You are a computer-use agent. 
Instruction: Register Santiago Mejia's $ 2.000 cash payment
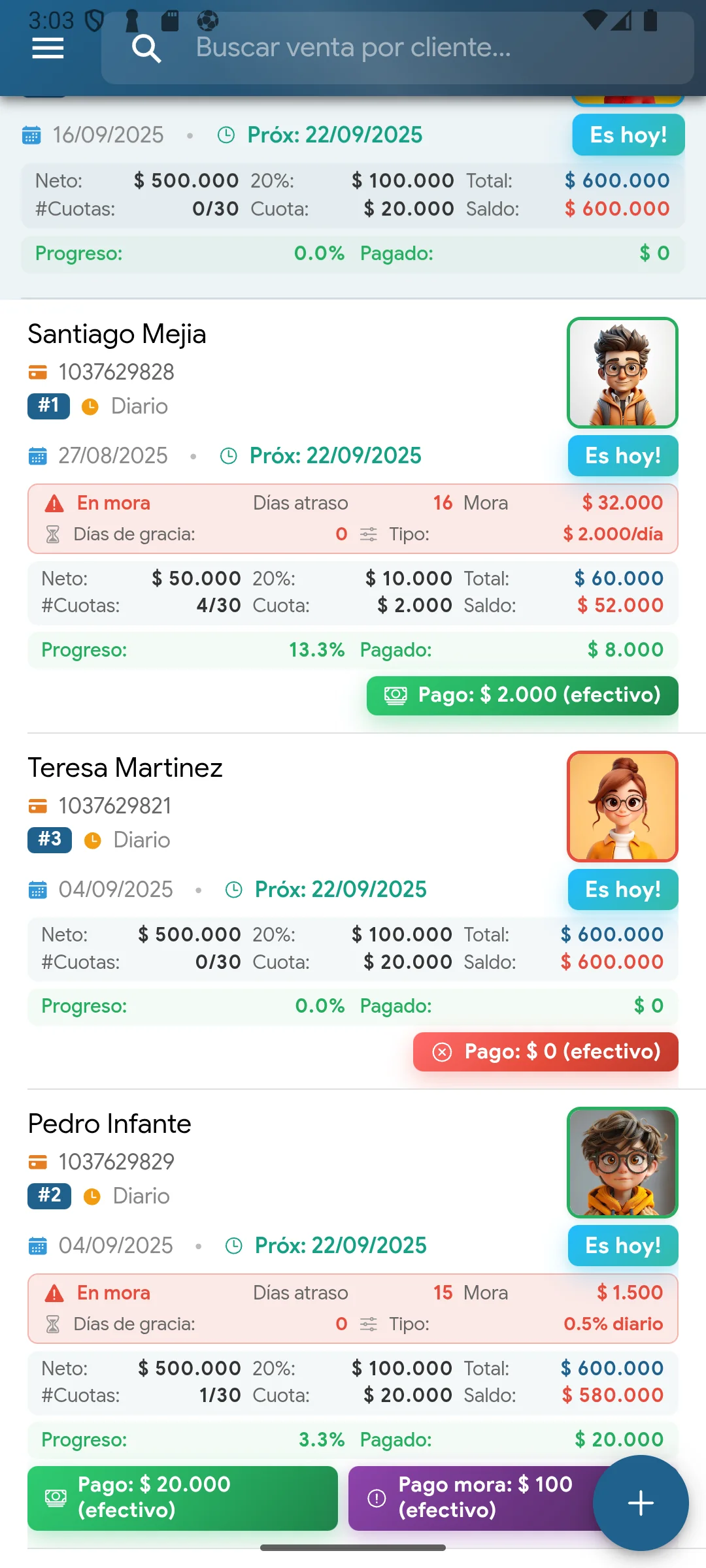522,695
